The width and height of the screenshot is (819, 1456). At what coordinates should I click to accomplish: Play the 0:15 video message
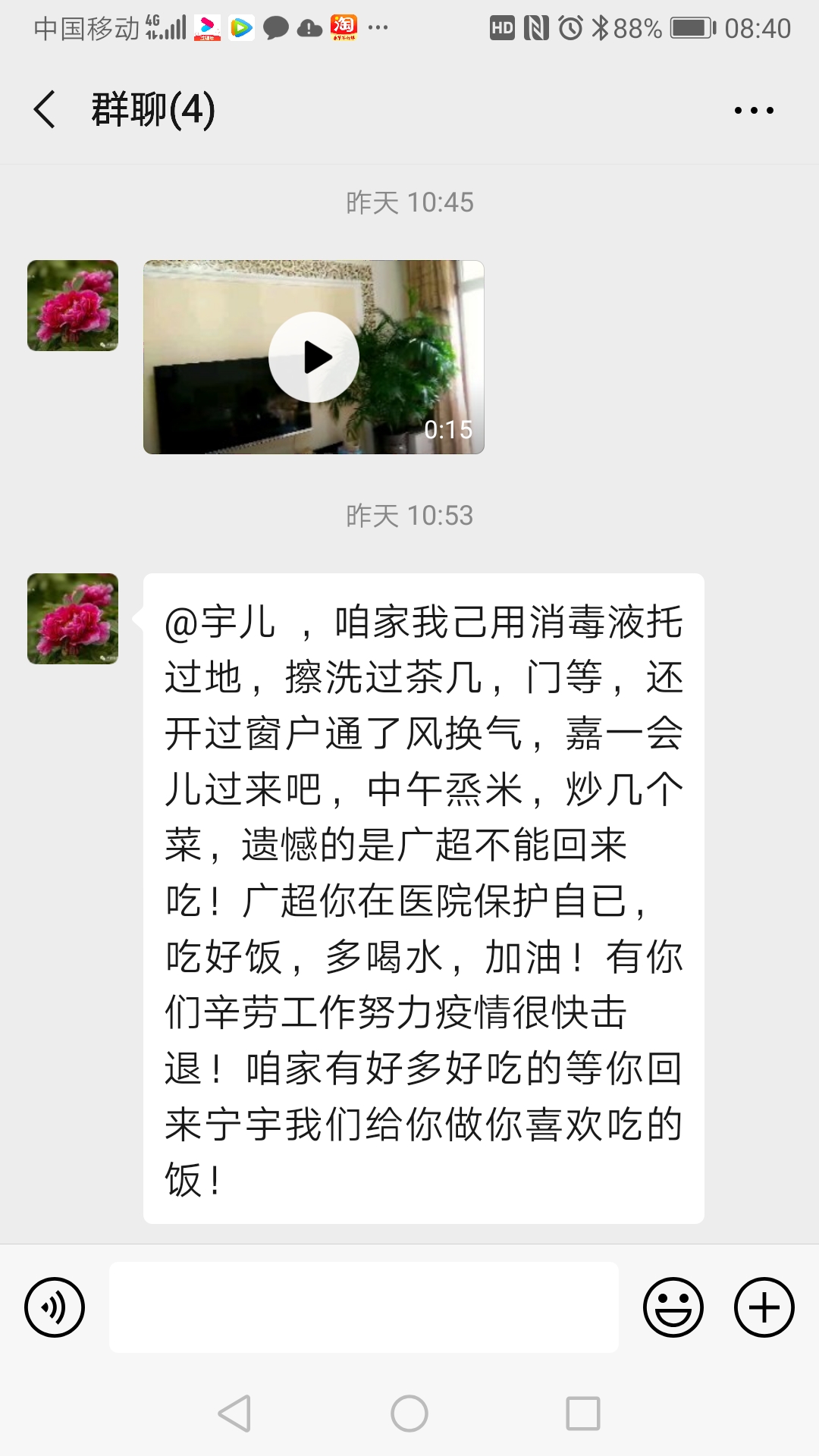(314, 357)
